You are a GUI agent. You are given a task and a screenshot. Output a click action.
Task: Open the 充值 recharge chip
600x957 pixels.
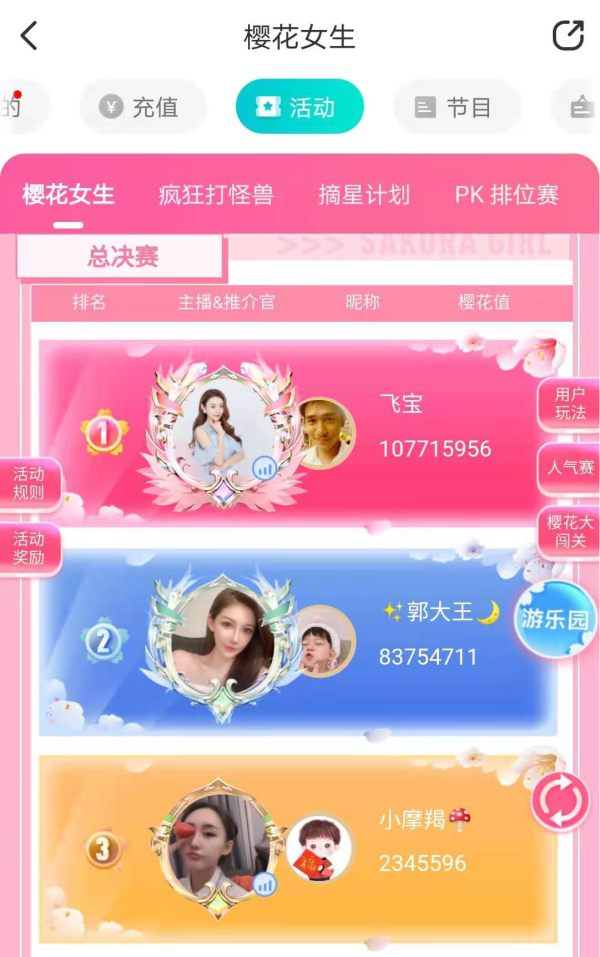[x=142, y=107]
